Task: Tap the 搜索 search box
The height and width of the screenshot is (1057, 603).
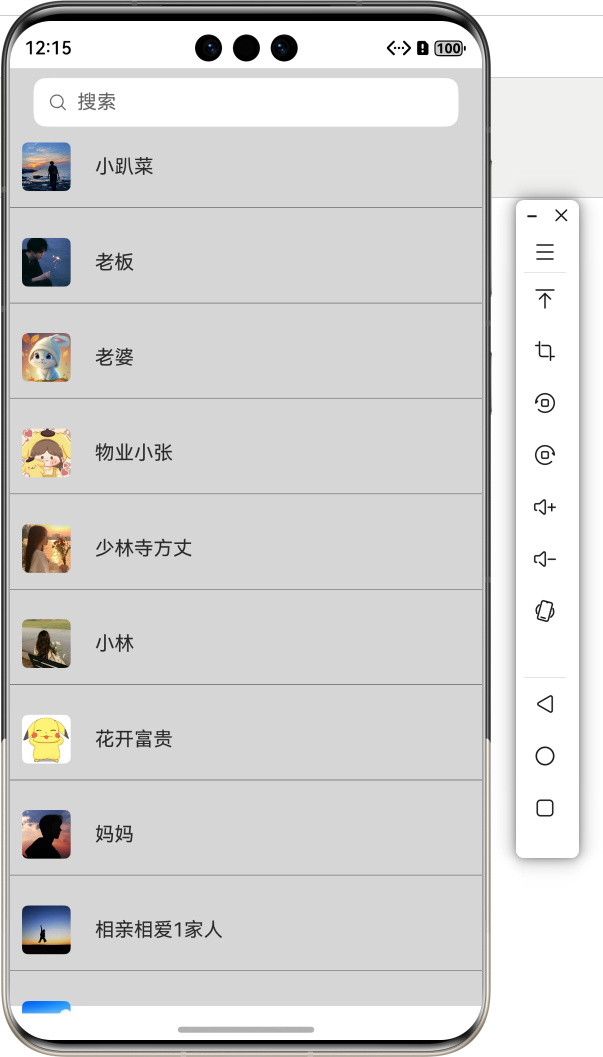Action: (246, 102)
